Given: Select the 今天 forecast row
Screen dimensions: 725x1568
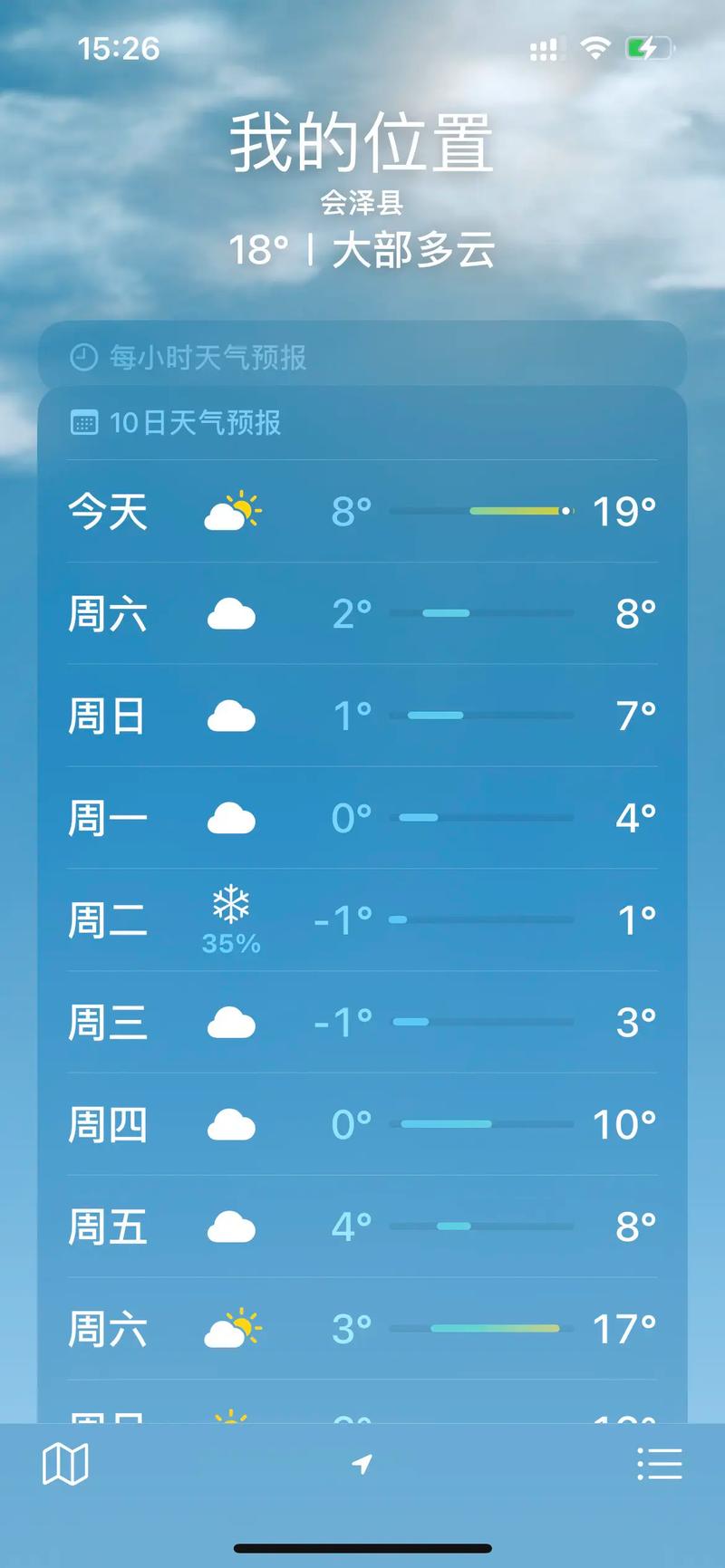Looking at the screenshot, I should click(362, 511).
